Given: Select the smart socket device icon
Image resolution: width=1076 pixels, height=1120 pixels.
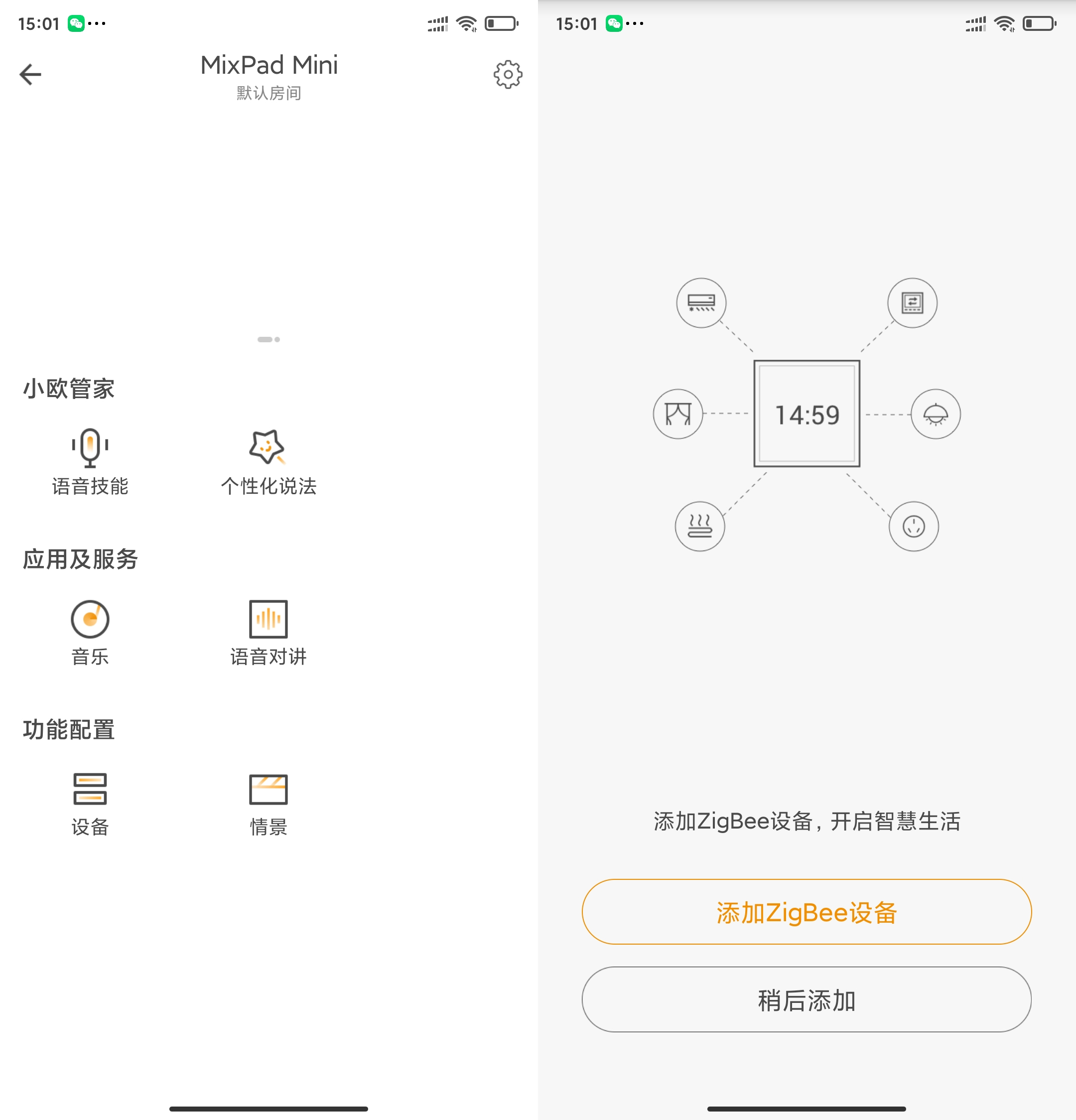Looking at the screenshot, I should pyautogui.click(x=913, y=526).
